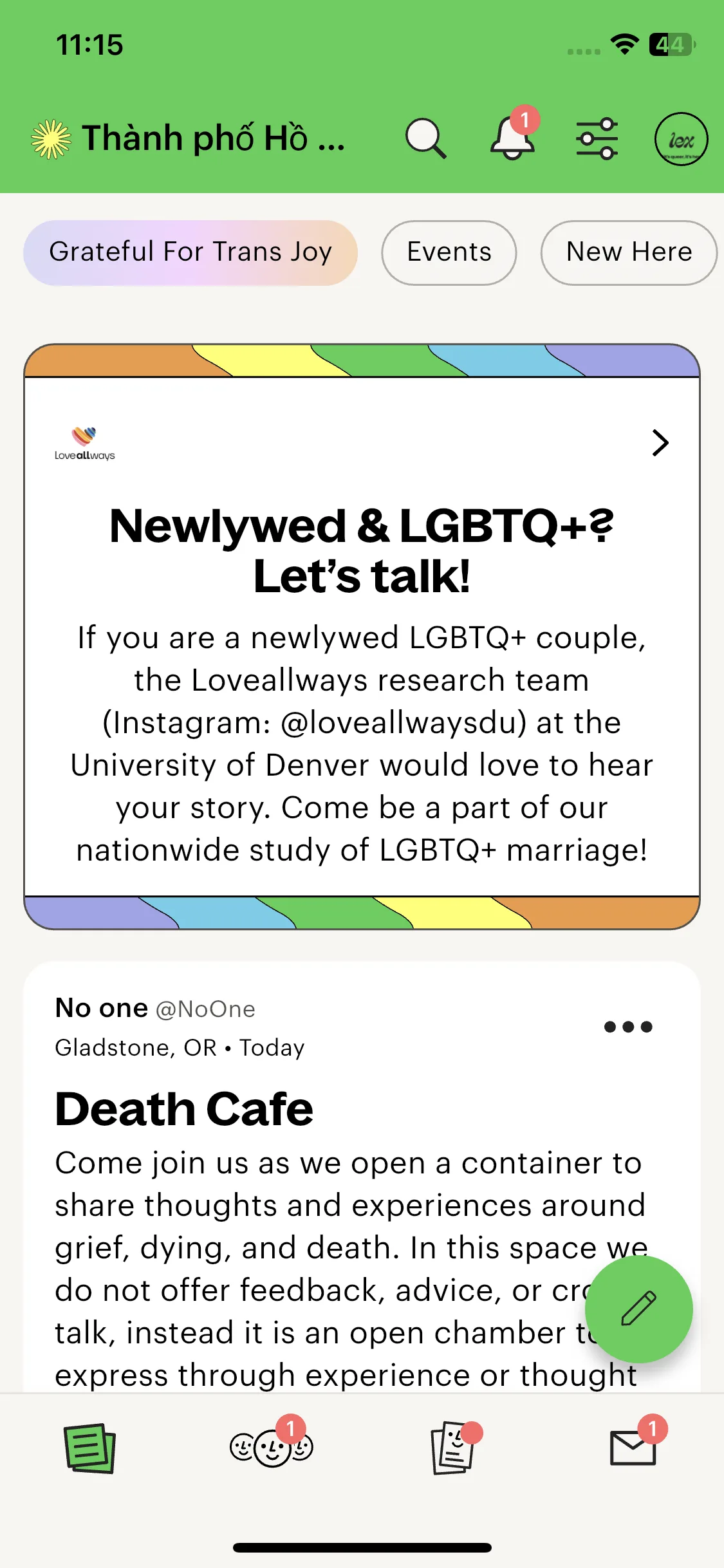Filter the feed by Events
Image resolution: width=724 pixels, height=1568 pixels.
click(449, 252)
